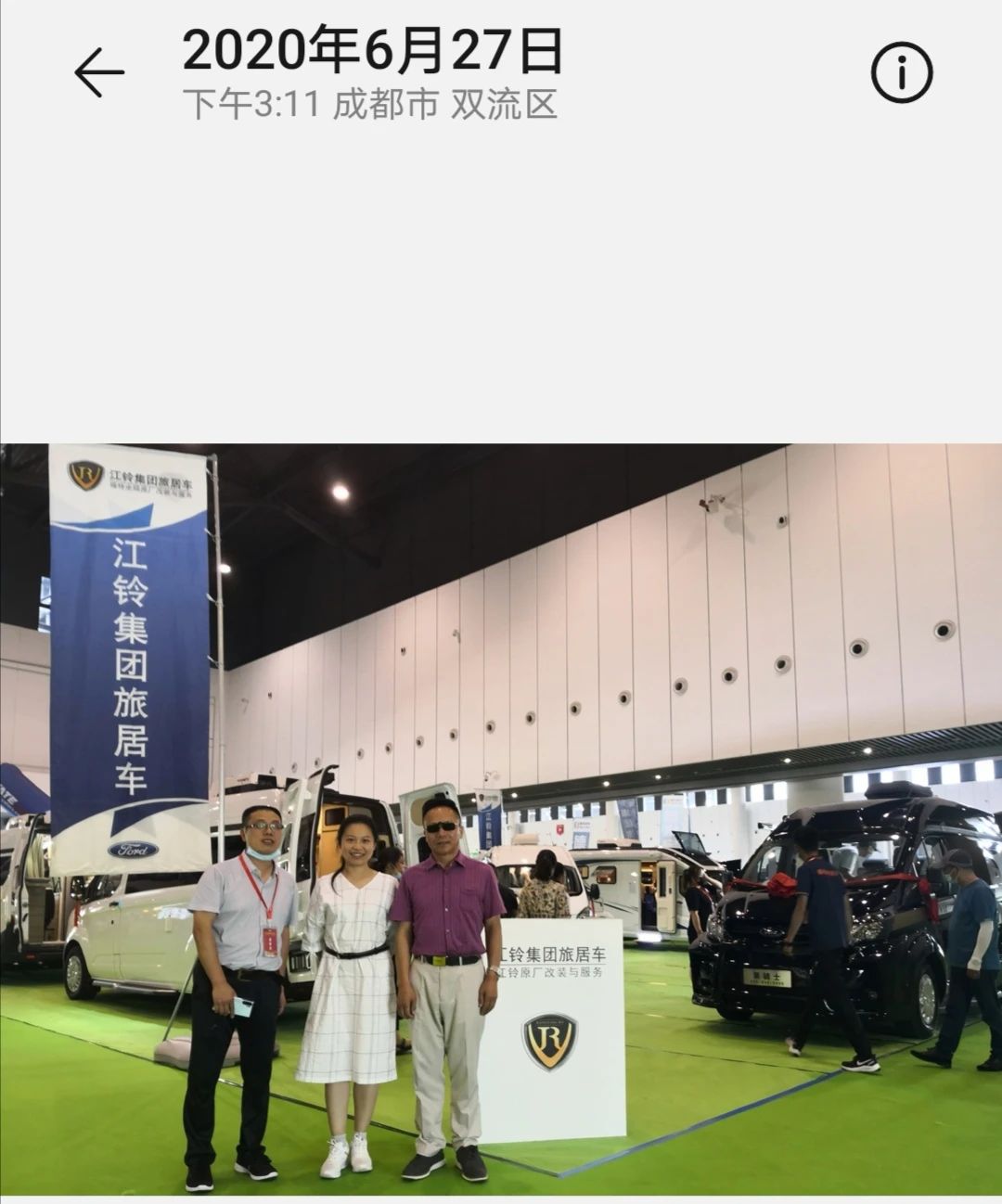This screenshot has height=1204, width=1002.
Task: Go back from the photo viewer
Action: [x=98, y=73]
